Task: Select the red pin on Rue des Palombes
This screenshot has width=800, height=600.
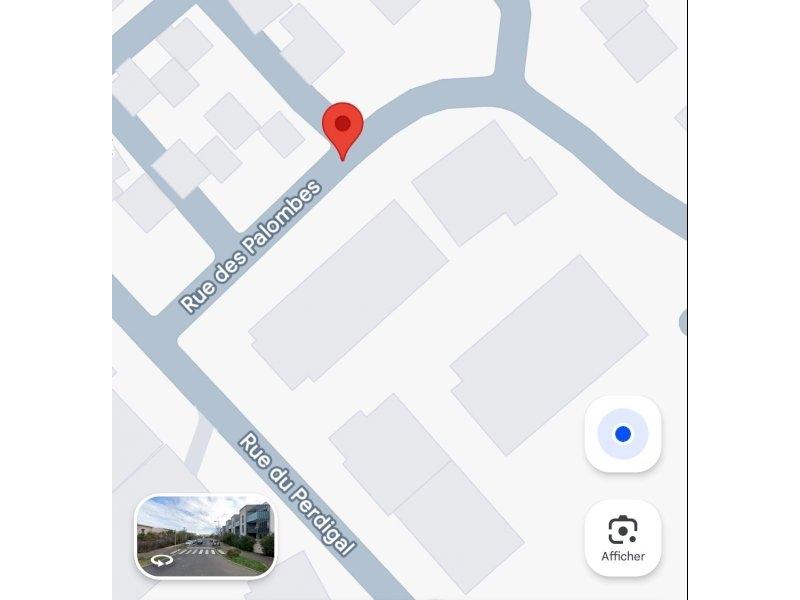Action: click(342, 128)
